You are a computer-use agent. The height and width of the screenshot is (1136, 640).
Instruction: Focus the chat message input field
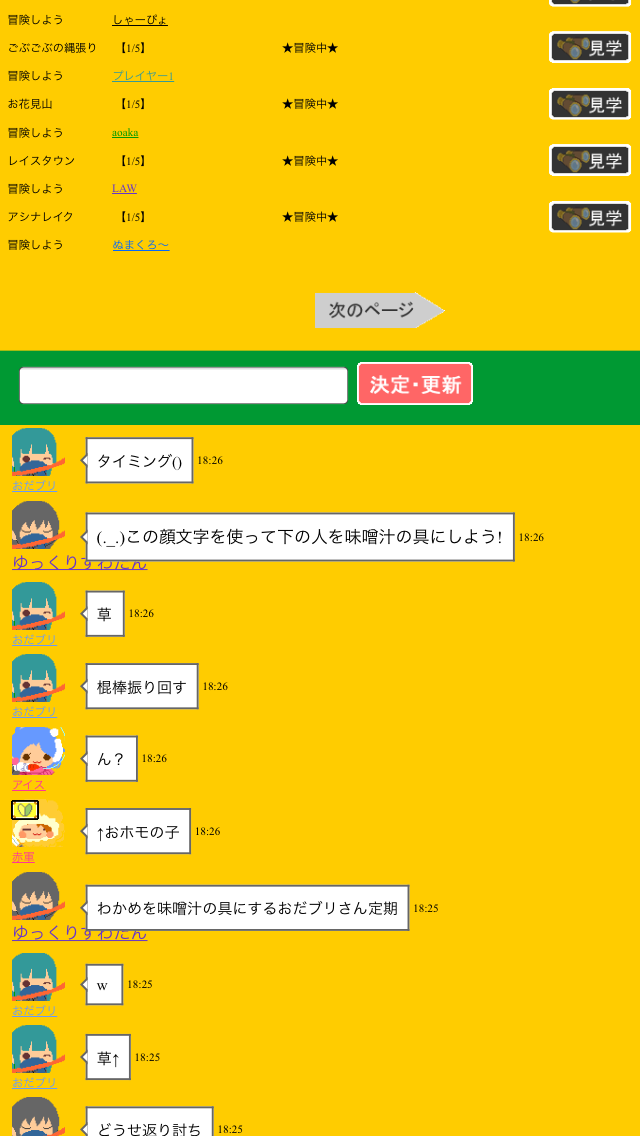(x=183, y=385)
